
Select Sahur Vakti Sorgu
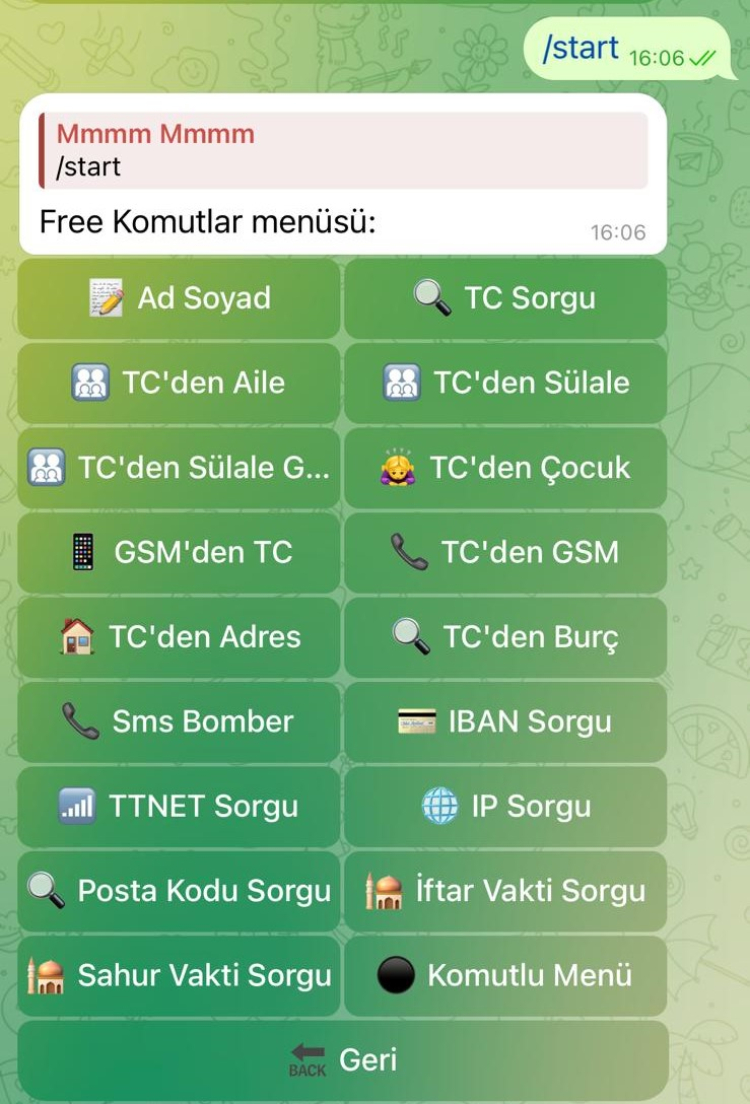pyautogui.click(x=179, y=976)
